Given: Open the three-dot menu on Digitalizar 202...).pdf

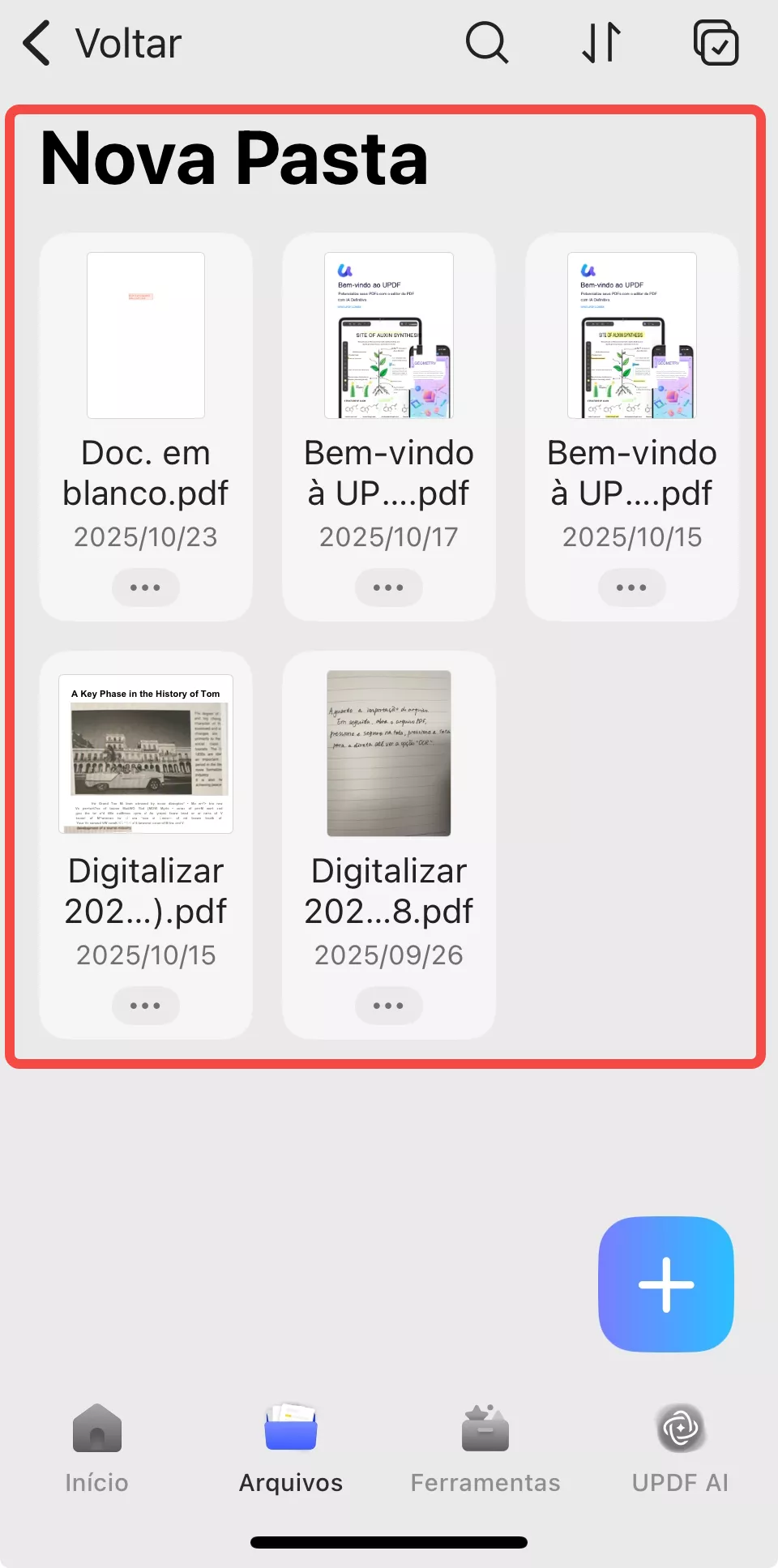Looking at the screenshot, I should point(145,1006).
